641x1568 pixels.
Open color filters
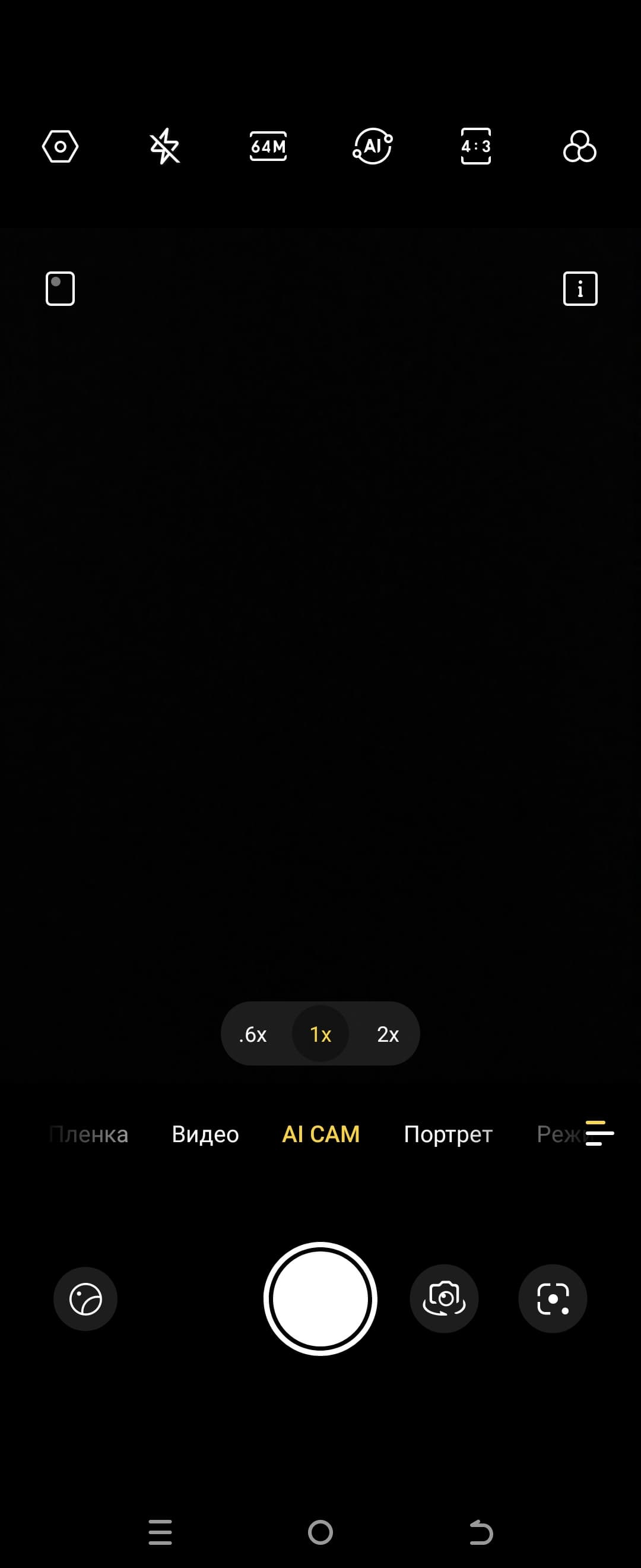click(x=580, y=147)
